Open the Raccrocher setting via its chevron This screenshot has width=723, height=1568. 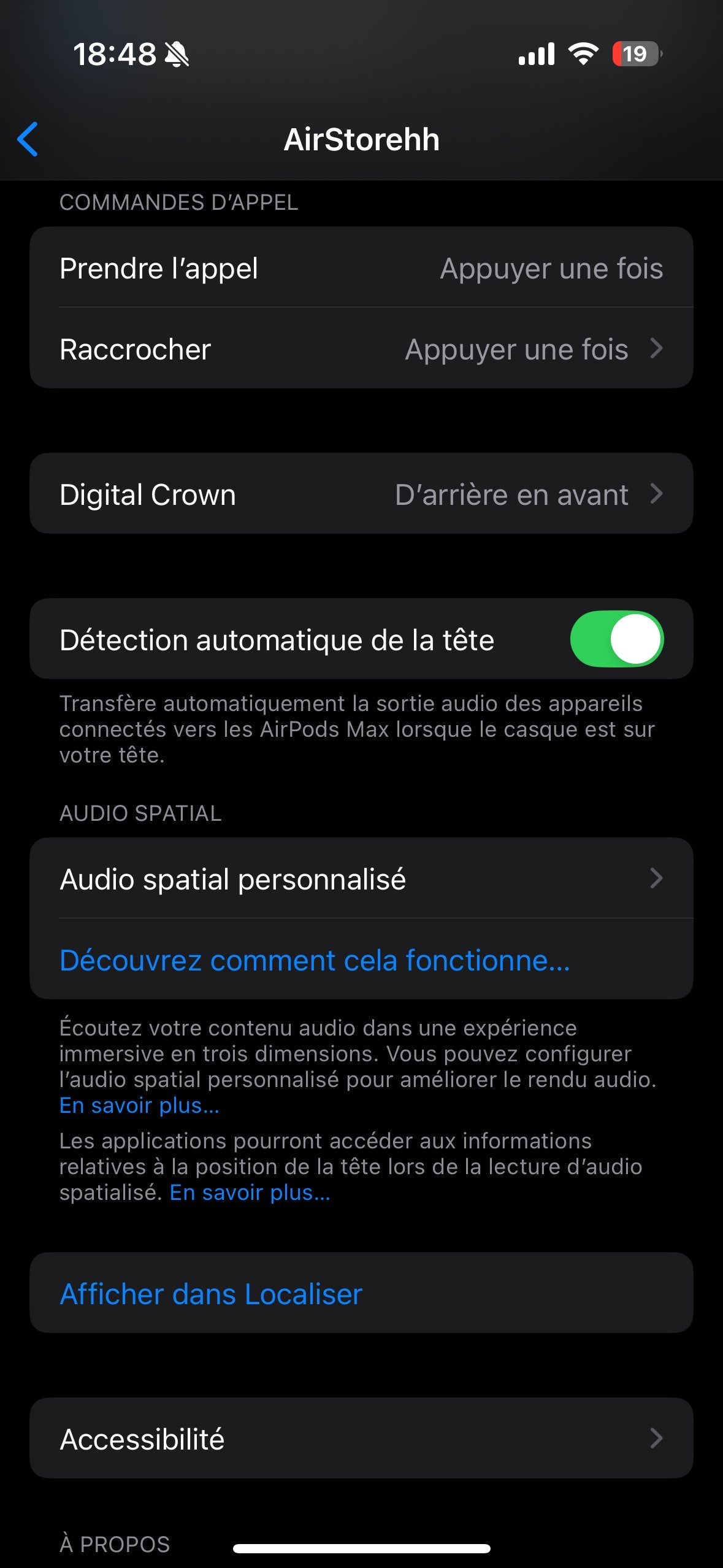tap(658, 350)
